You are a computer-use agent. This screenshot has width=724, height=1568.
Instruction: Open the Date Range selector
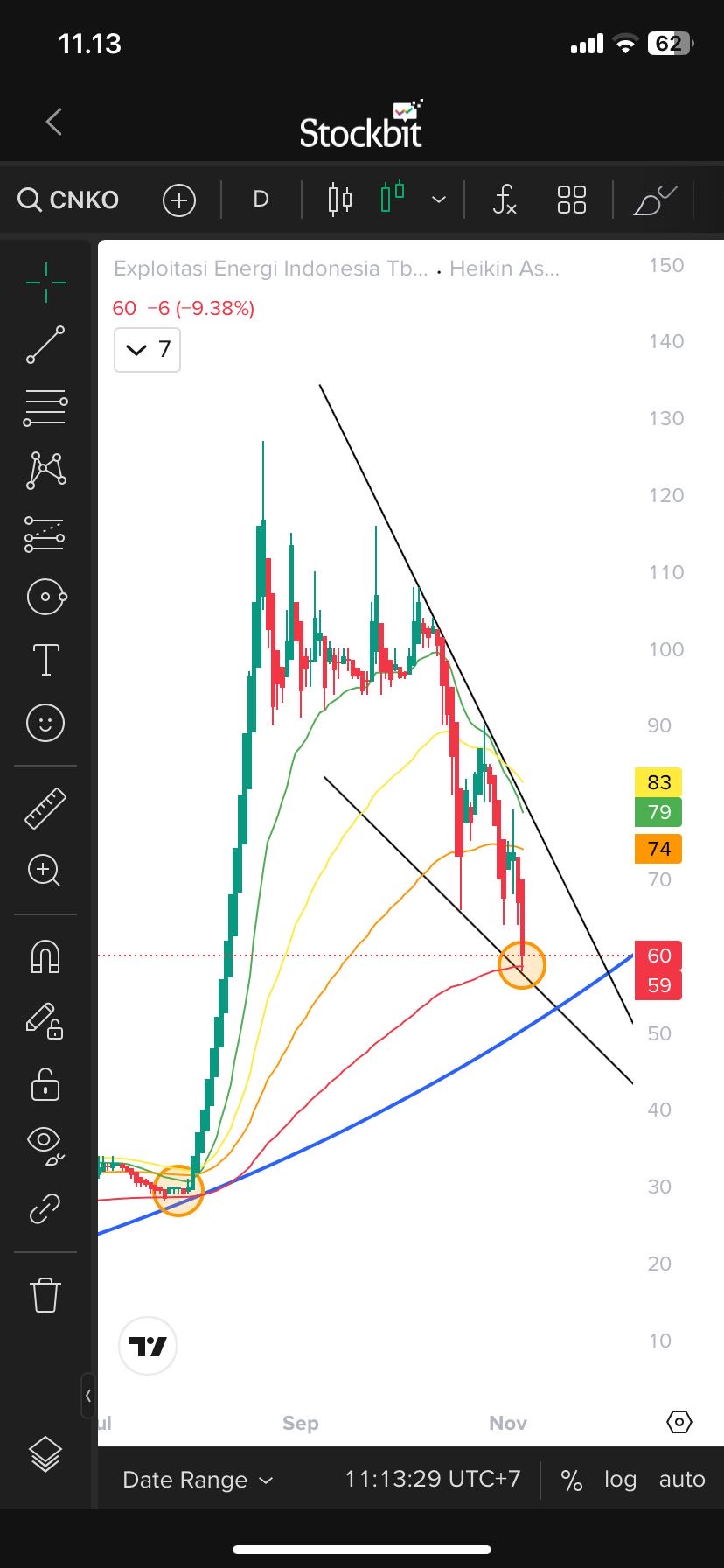tap(198, 1480)
